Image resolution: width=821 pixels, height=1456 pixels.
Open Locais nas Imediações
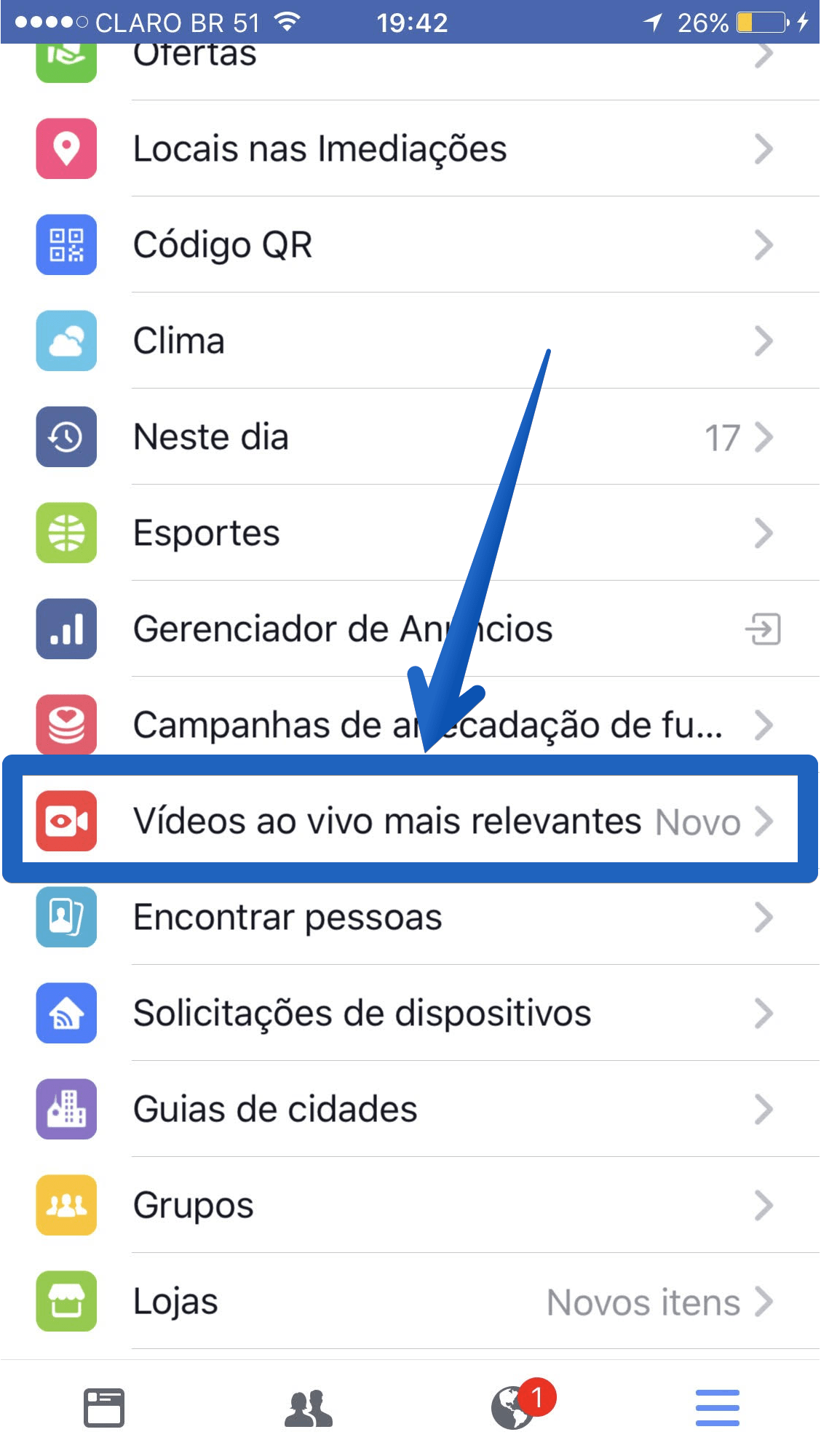pos(410,148)
